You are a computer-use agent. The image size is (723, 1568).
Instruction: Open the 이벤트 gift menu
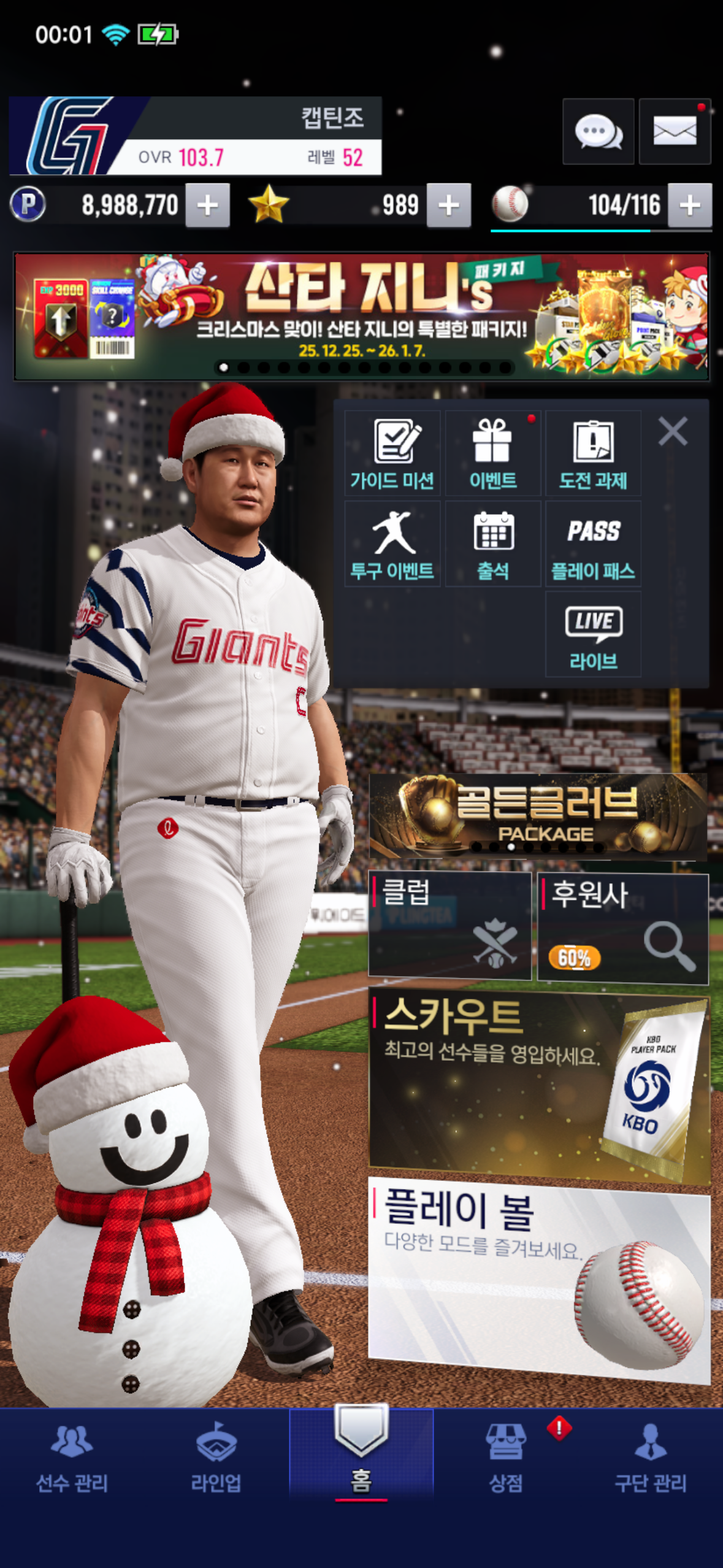point(492,453)
